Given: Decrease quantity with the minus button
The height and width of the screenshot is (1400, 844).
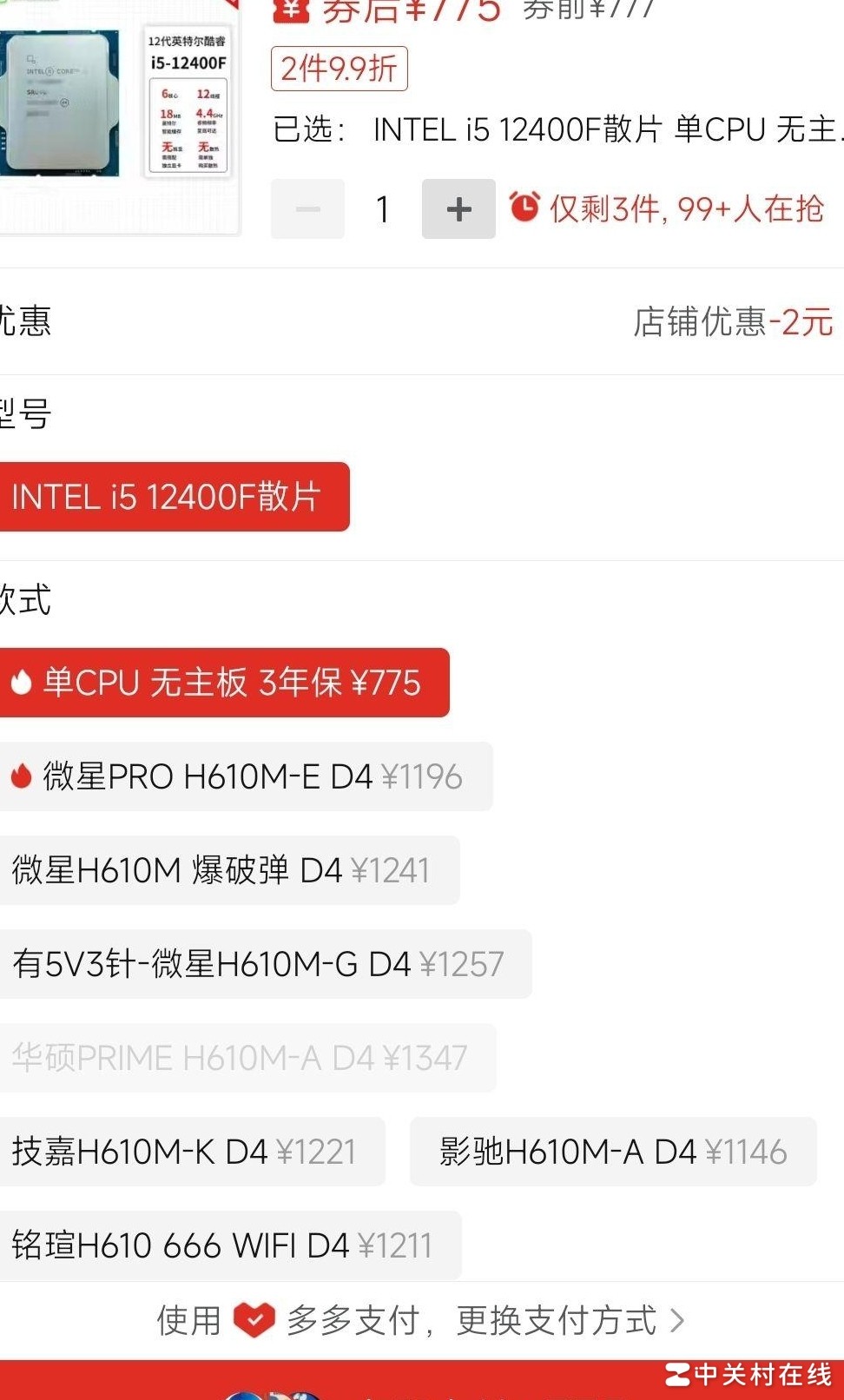Looking at the screenshot, I should (x=308, y=209).
